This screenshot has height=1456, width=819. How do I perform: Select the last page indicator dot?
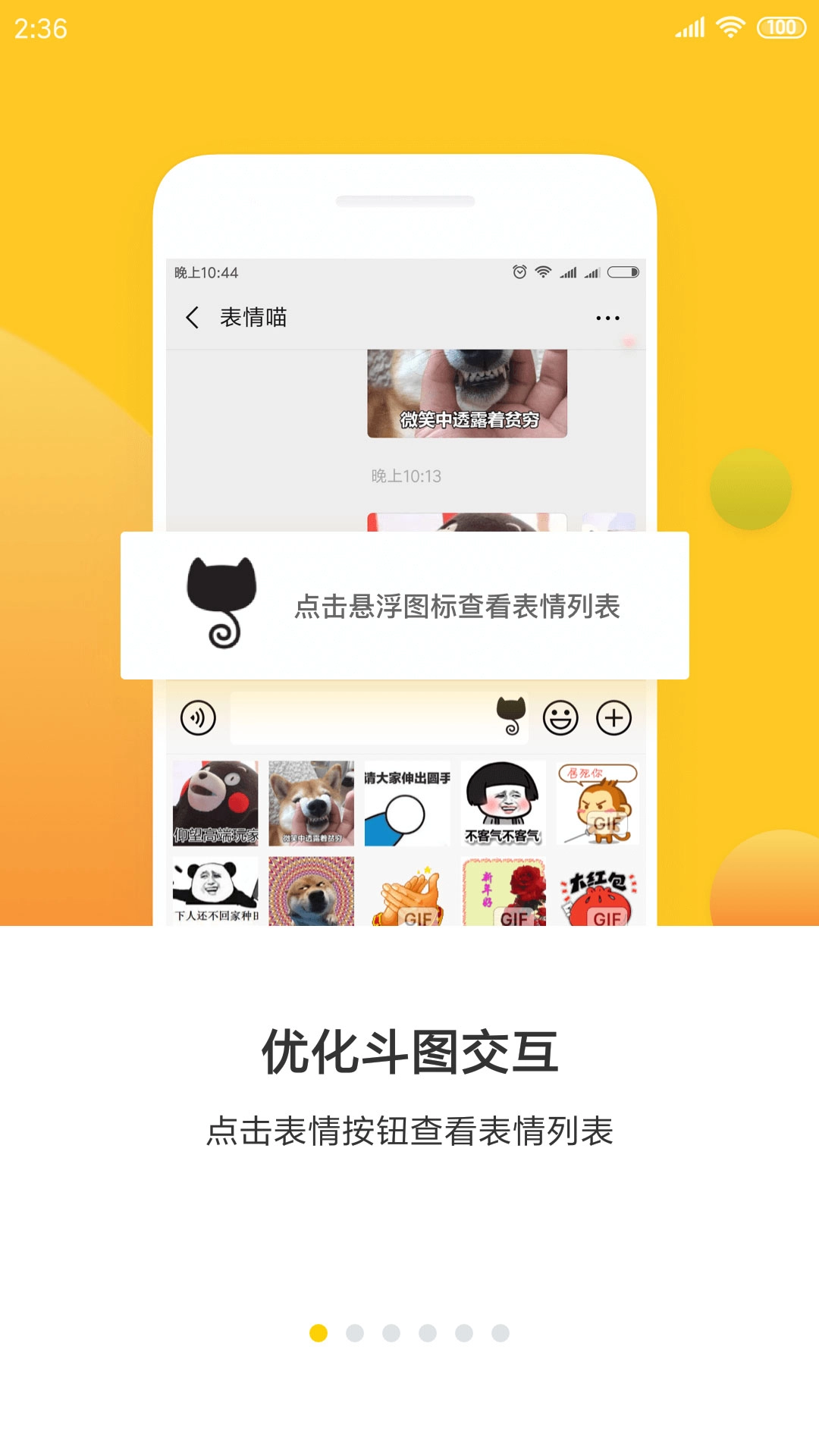point(500,1333)
